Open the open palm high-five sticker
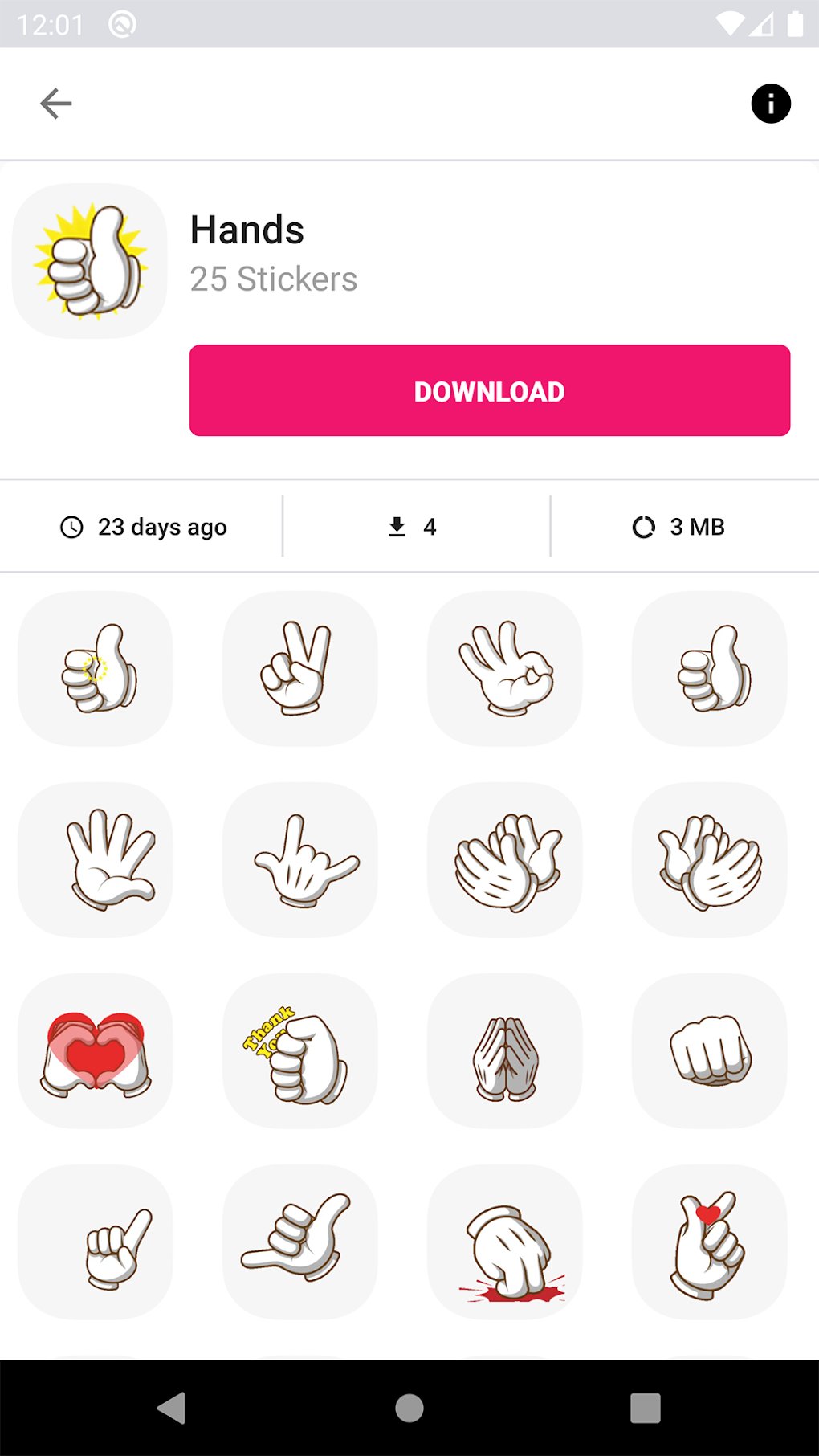Image resolution: width=819 pixels, height=1456 pixels. (95, 860)
